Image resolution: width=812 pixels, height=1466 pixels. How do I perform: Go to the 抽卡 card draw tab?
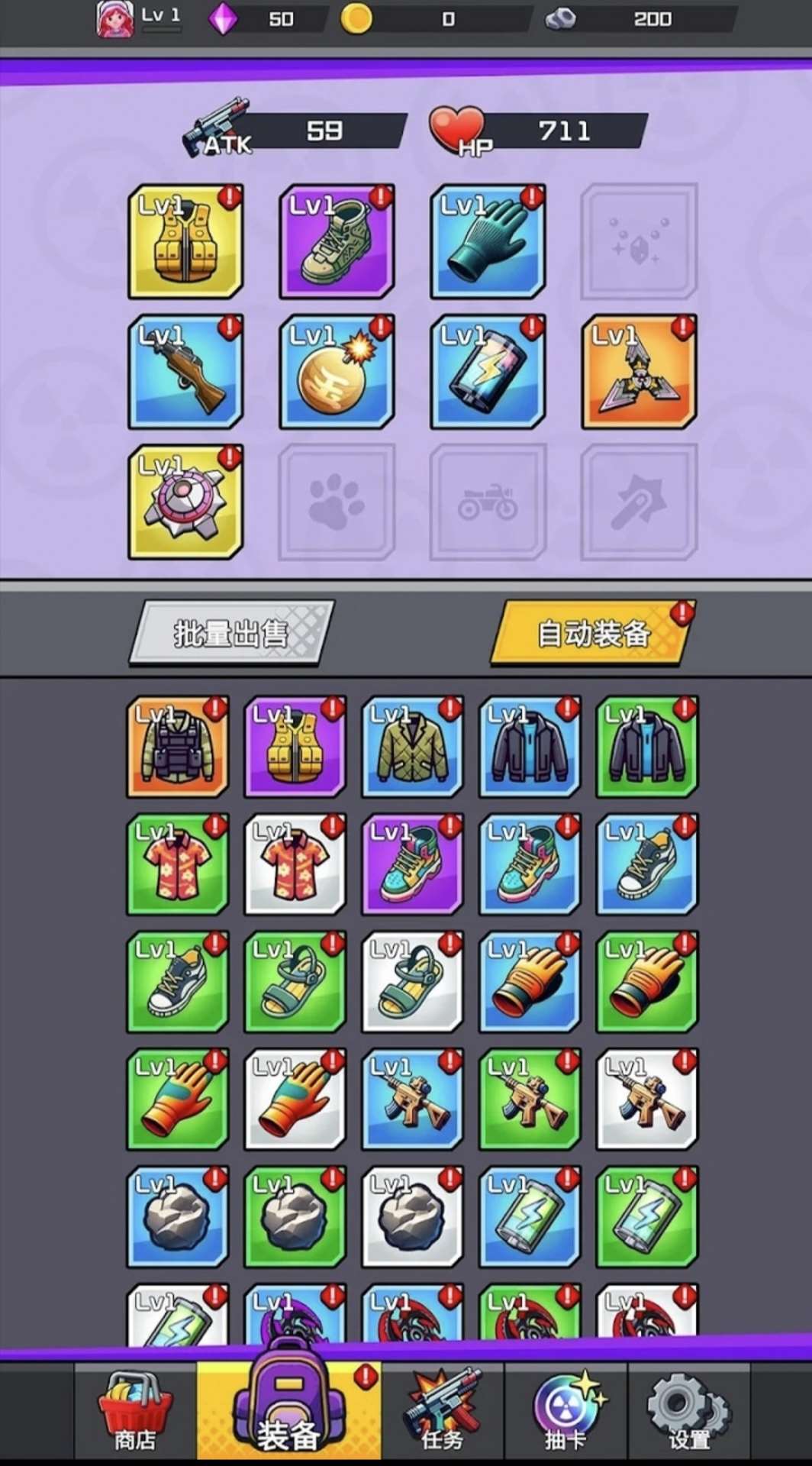click(x=565, y=1413)
